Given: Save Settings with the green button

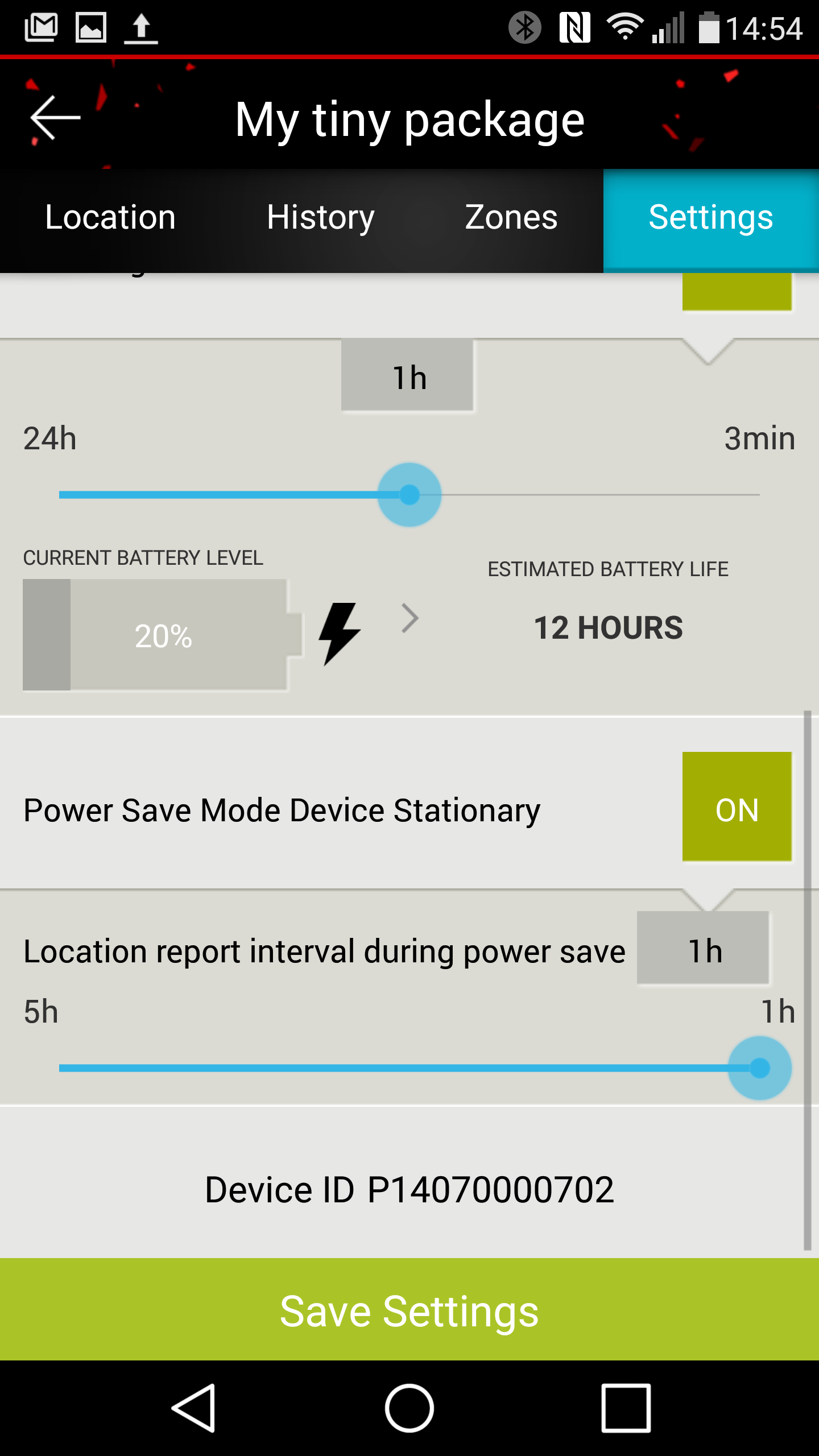Looking at the screenshot, I should click(409, 1310).
